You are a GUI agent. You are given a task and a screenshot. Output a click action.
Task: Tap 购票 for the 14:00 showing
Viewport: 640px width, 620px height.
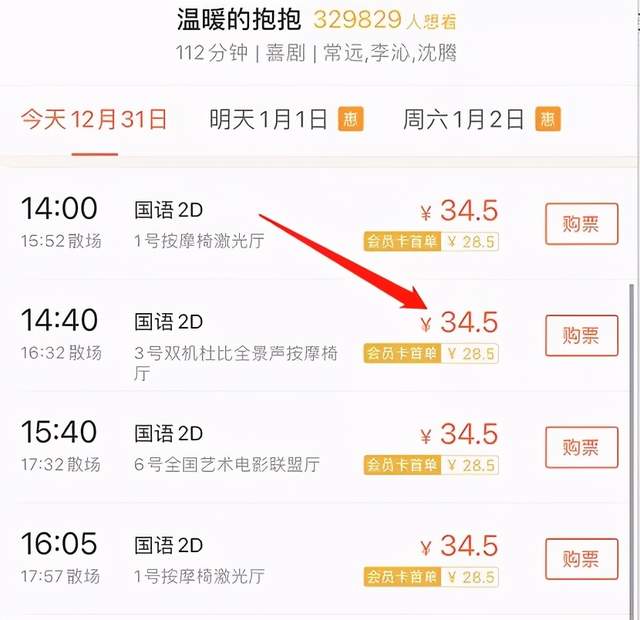[x=581, y=224]
